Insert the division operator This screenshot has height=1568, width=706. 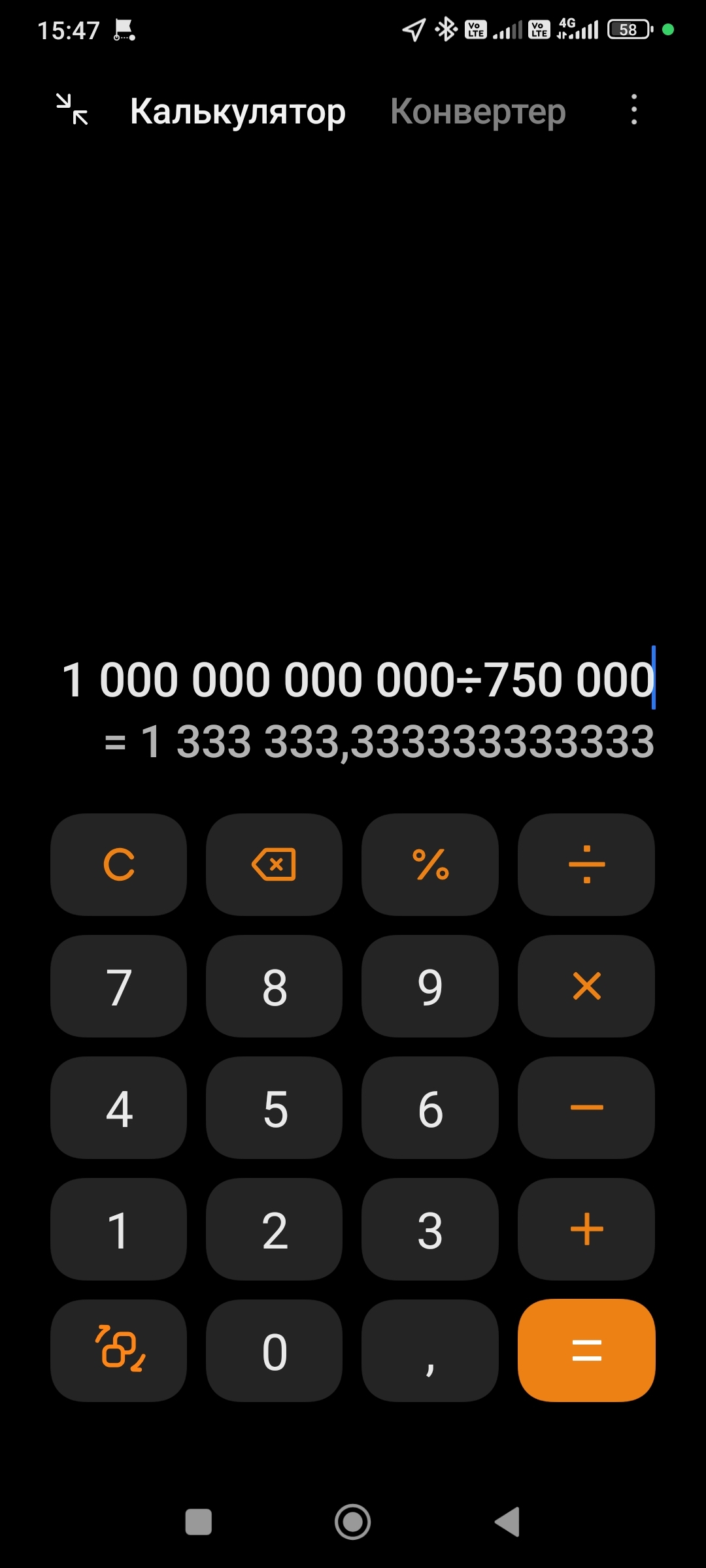click(x=586, y=864)
